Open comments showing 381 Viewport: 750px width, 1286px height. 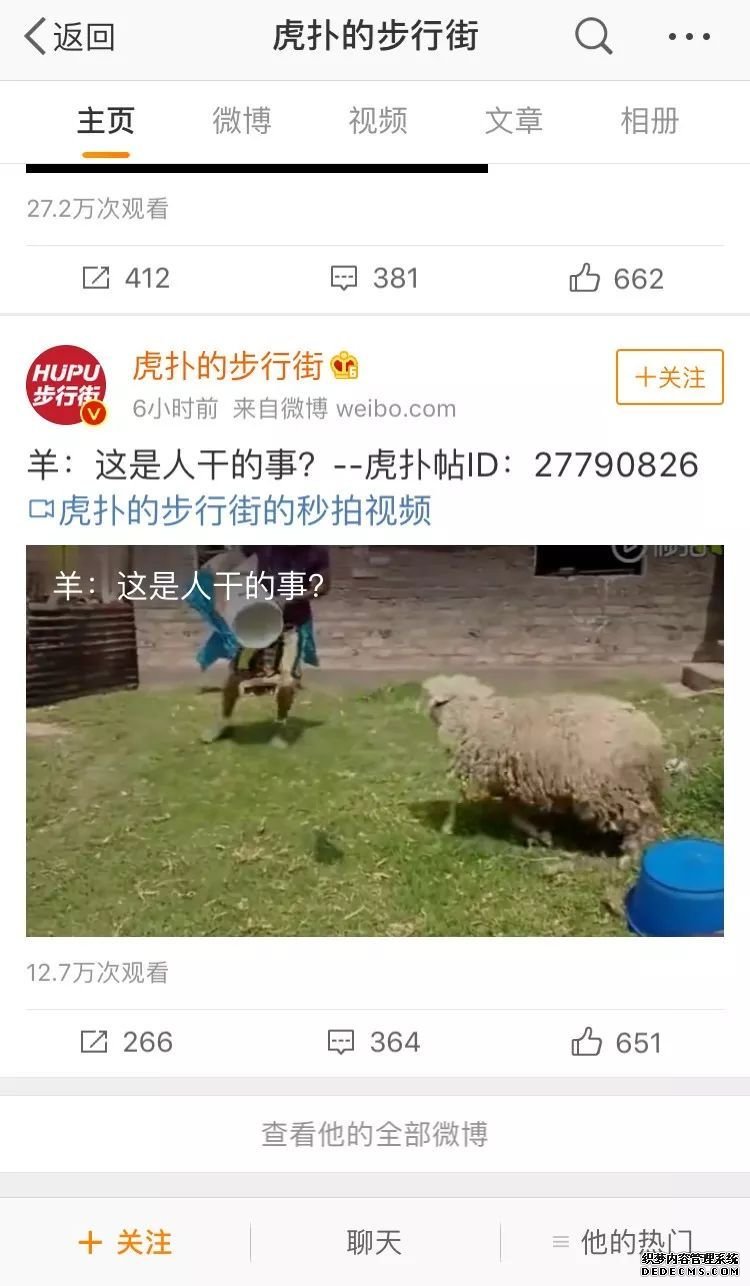click(x=374, y=278)
